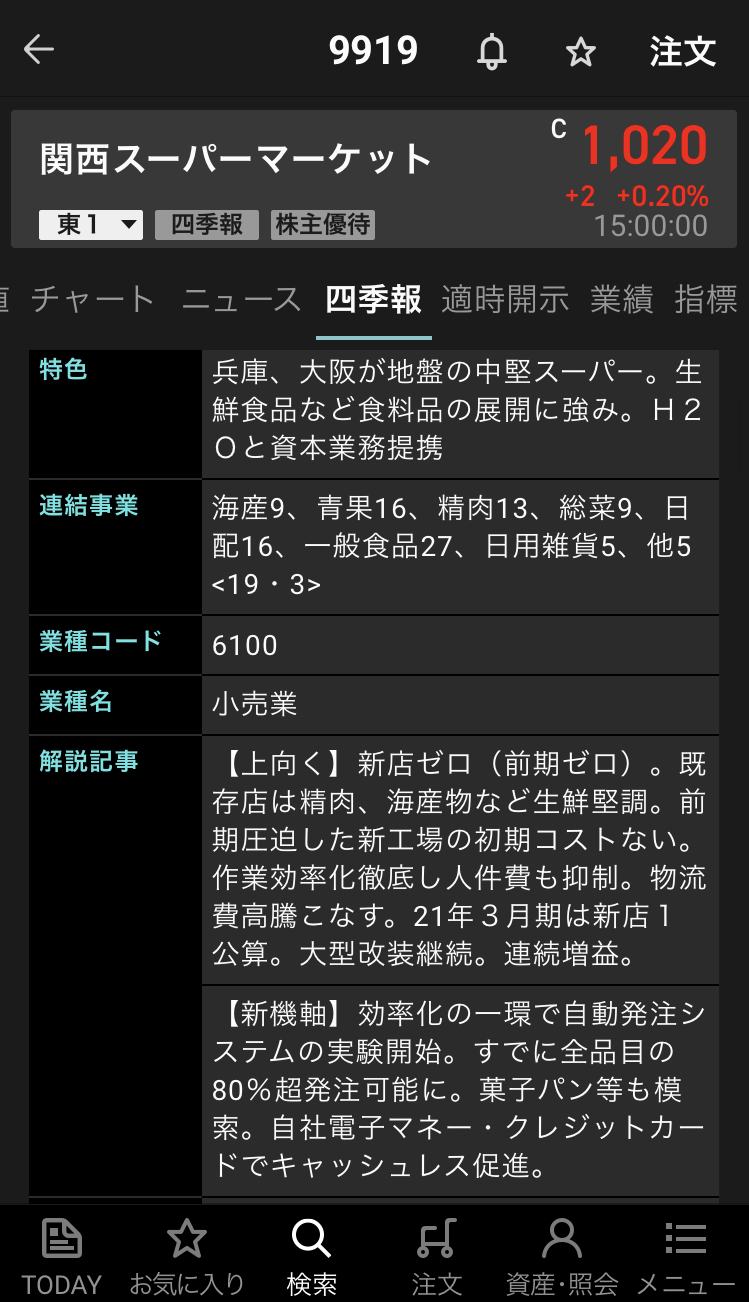Image resolution: width=749 pixels, height=1302 pixels.
Task: Go to お気に入り in bottom navigation
Action: [187, 1256]
